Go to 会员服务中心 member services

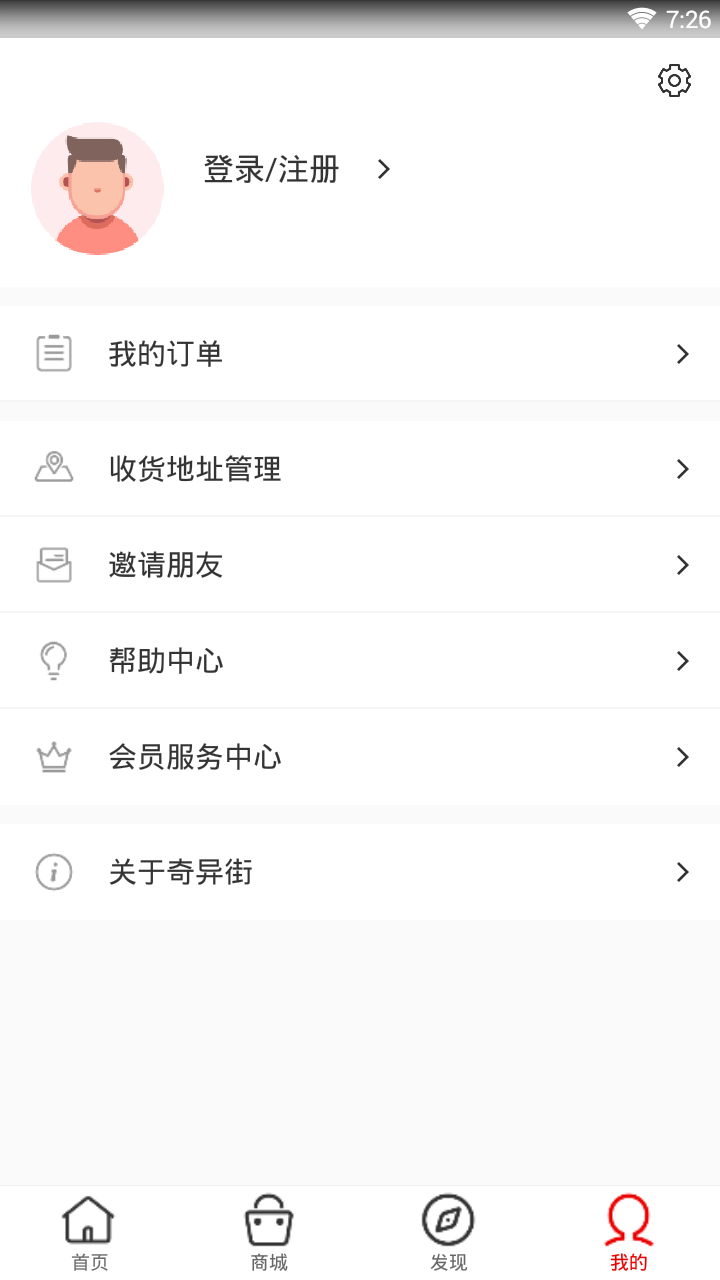[360, 757]
